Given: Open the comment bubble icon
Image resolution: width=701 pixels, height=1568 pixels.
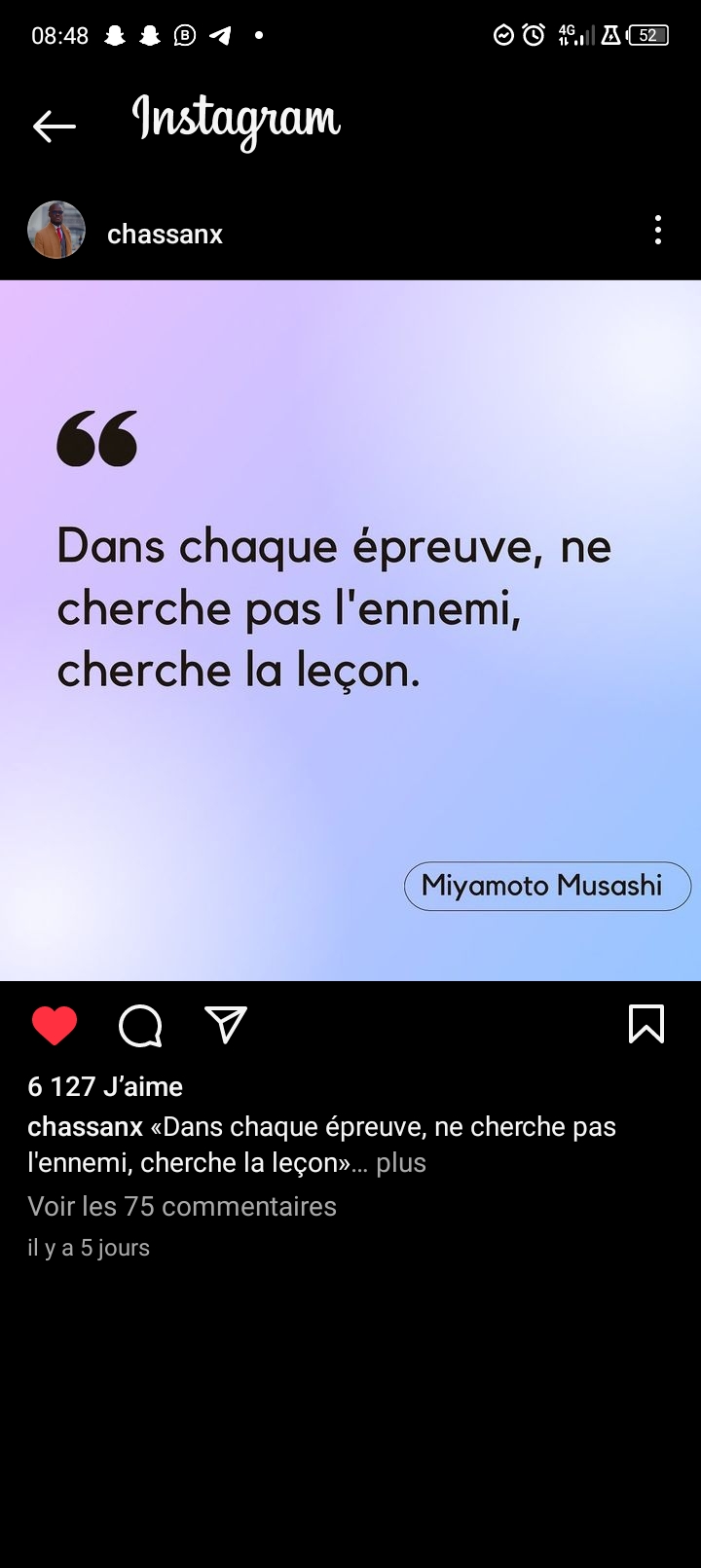Looking at the screenshot, I should point(140,1025).
